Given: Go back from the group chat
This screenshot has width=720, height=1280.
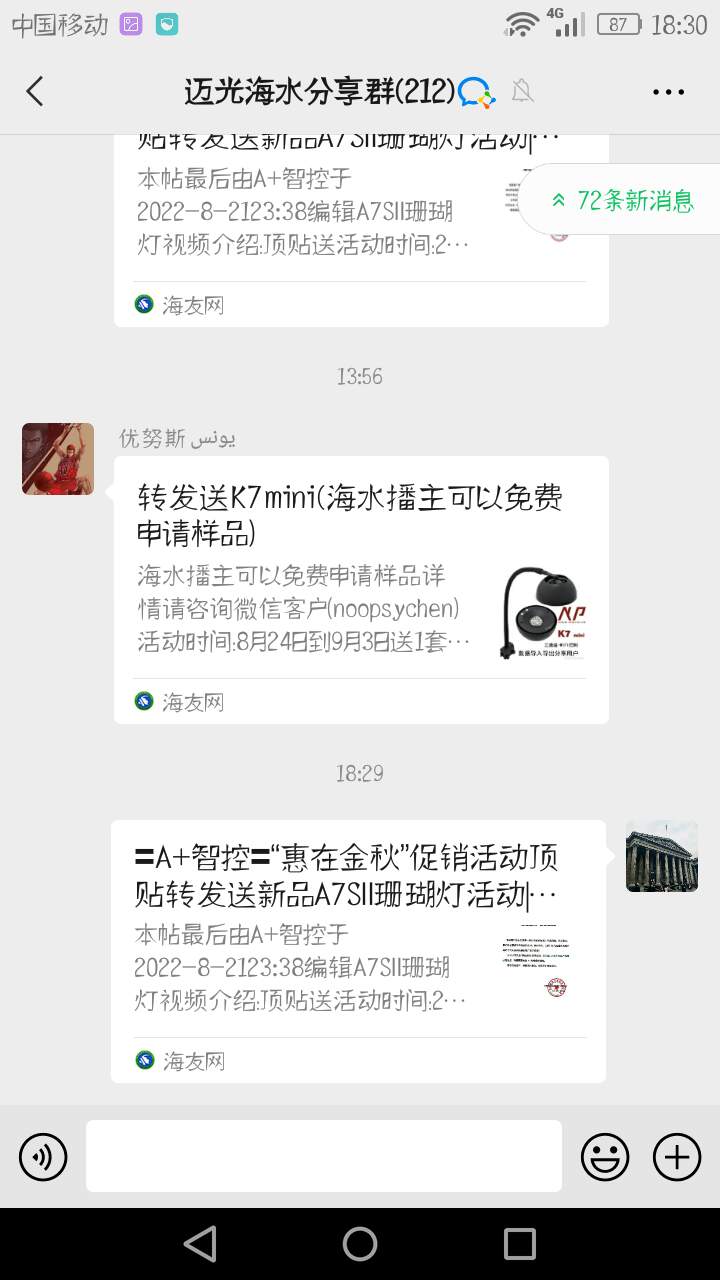Looking at the screenshot, I should coord(35,91).
